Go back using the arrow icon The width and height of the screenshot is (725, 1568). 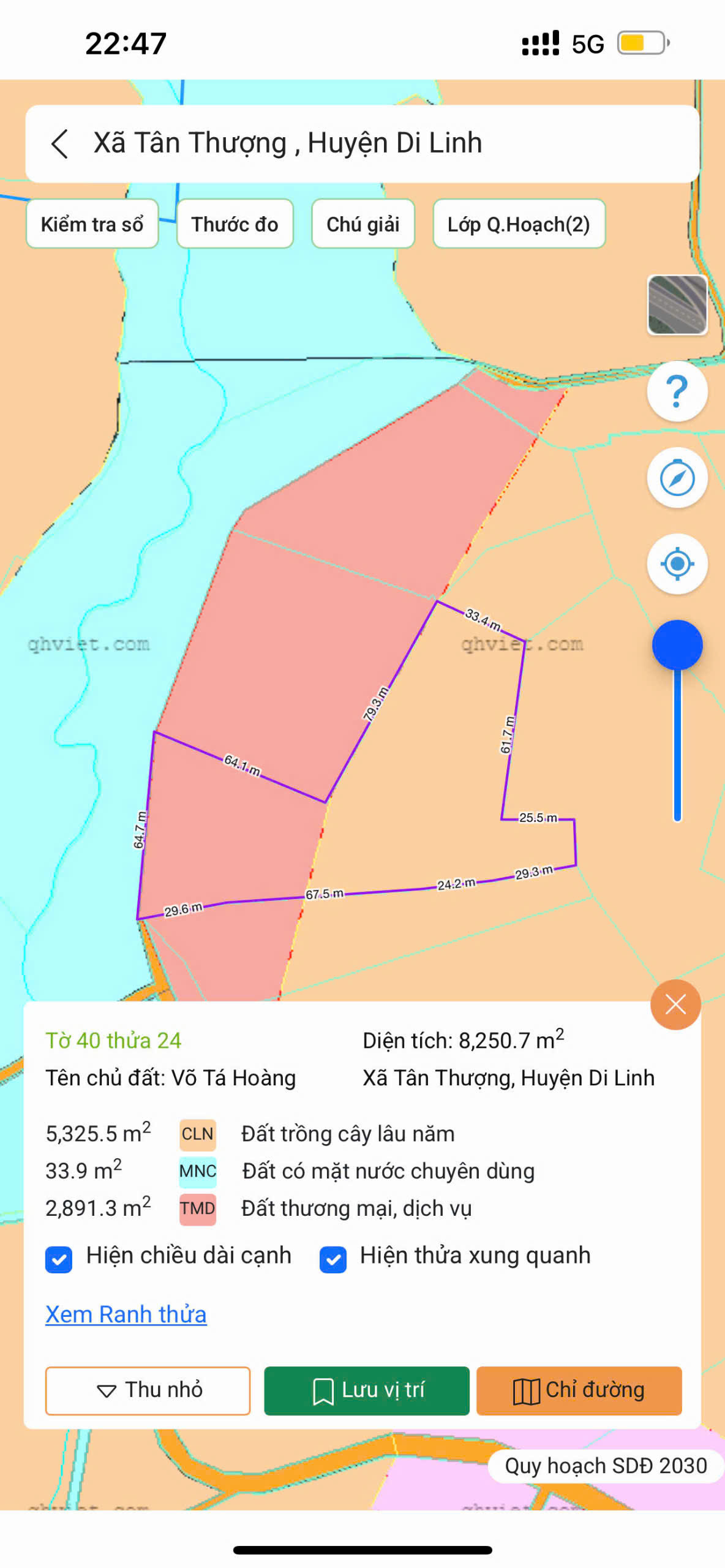59,144
